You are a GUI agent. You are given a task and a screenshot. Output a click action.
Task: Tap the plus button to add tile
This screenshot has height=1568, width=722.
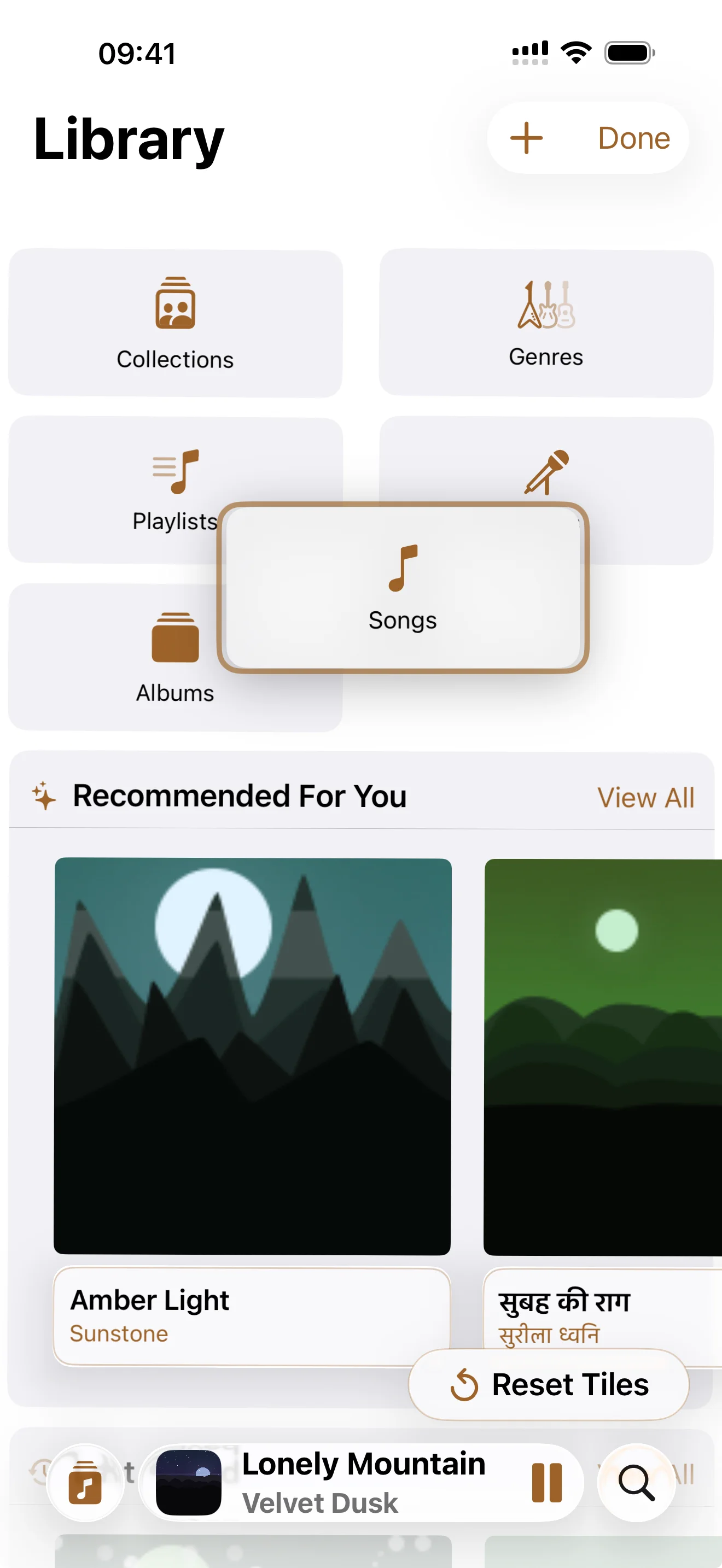(x=526, y=138)
